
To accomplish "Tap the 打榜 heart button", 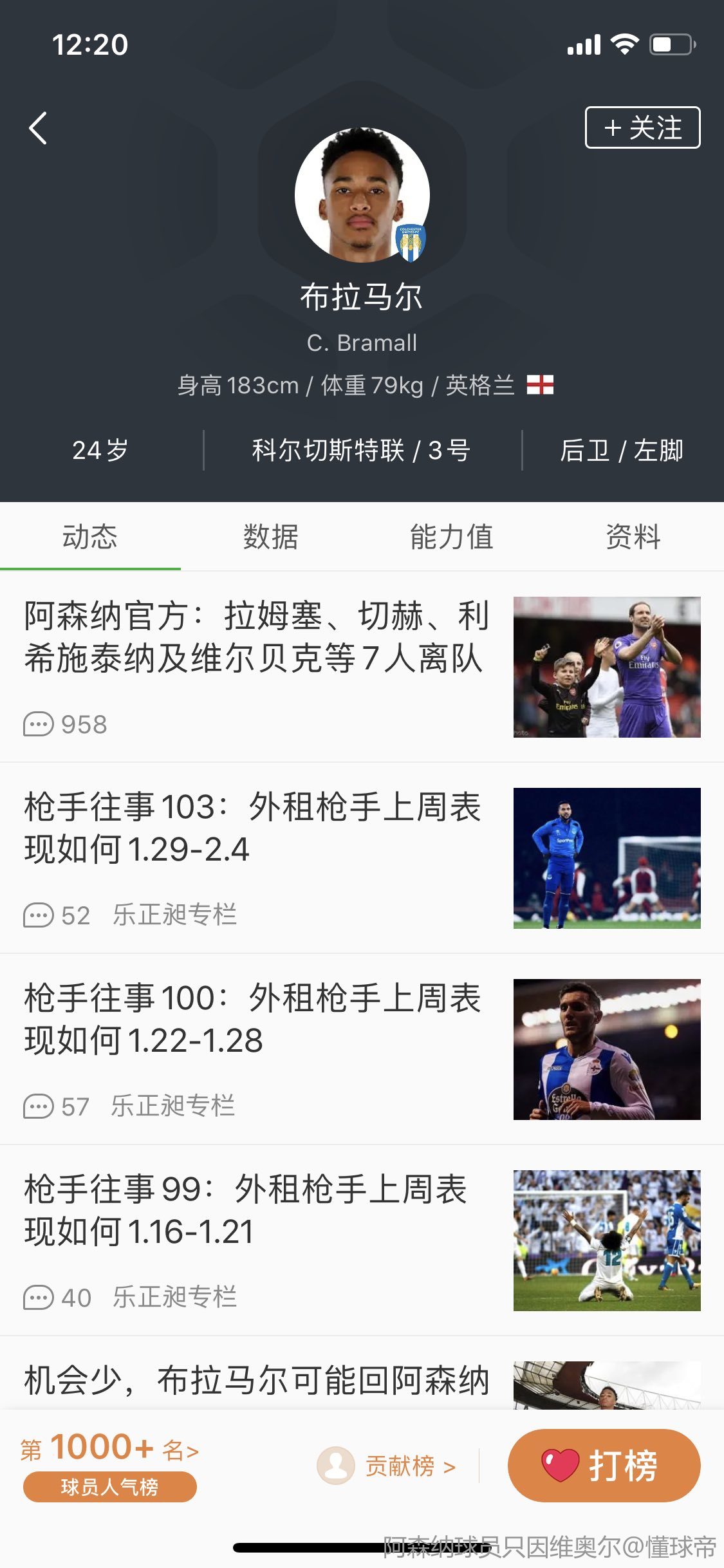I will [603, 1466].
